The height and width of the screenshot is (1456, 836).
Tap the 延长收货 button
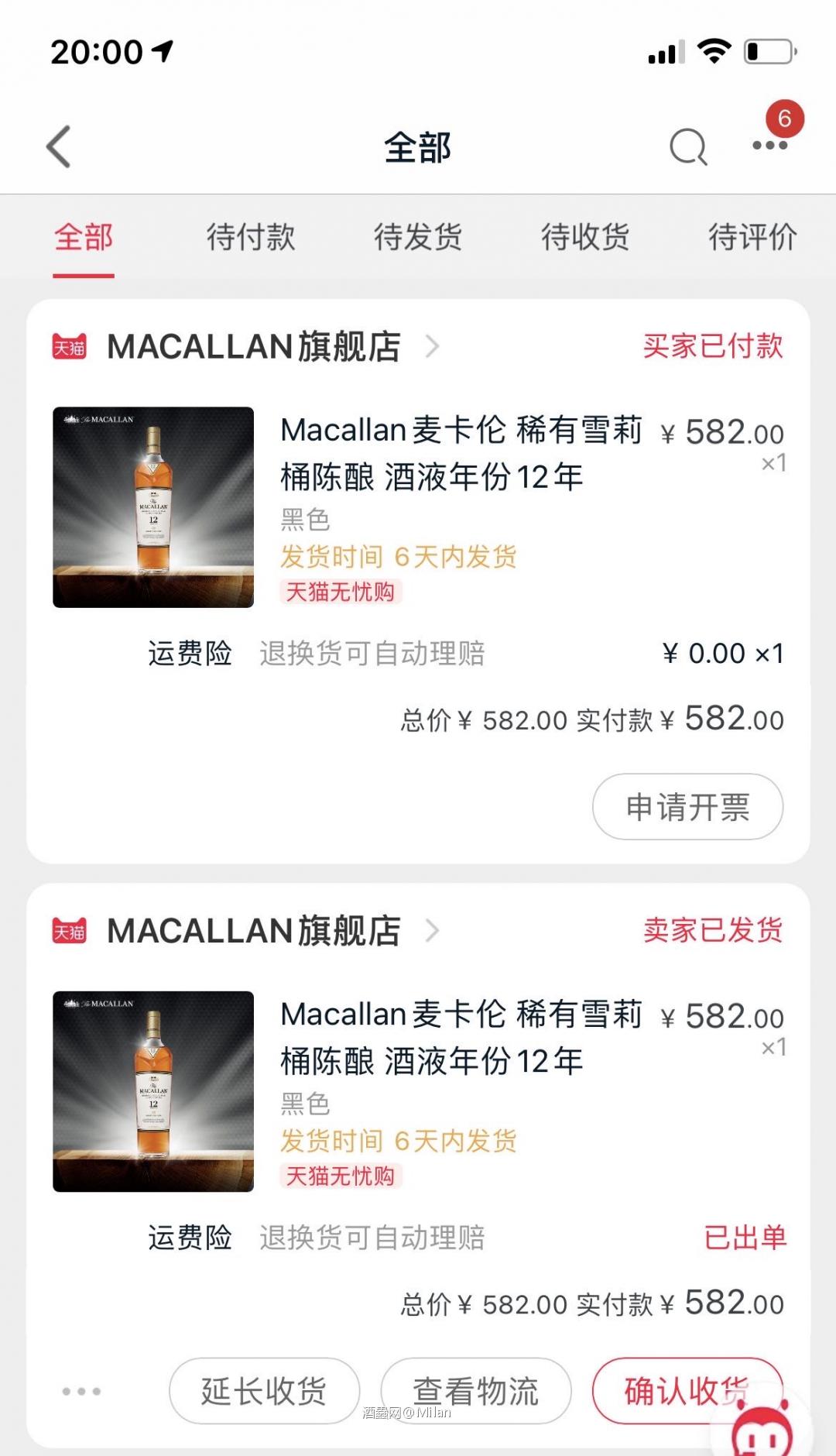264,1390
